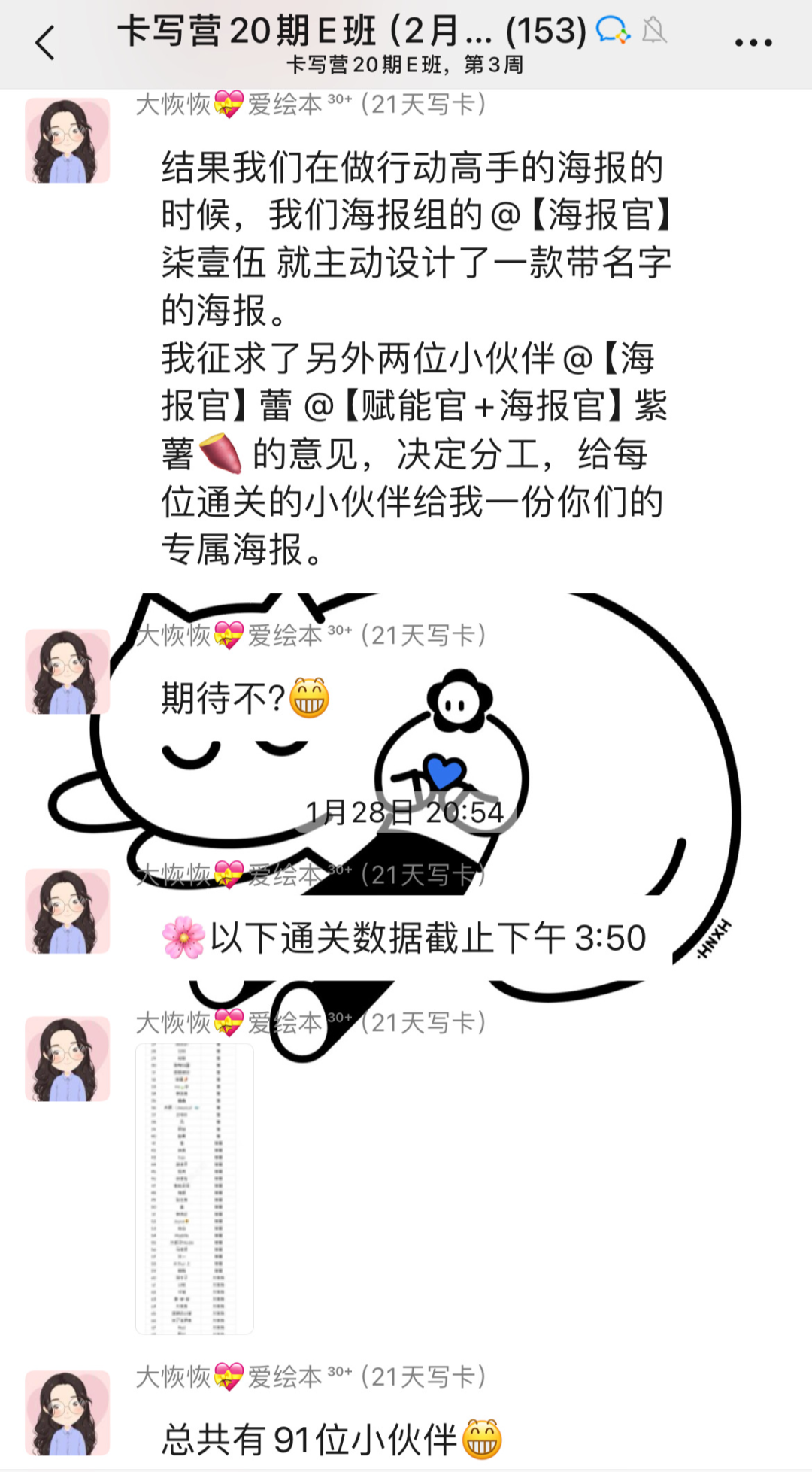Open sender's avatar beside 期待不? message

[68, 672]
